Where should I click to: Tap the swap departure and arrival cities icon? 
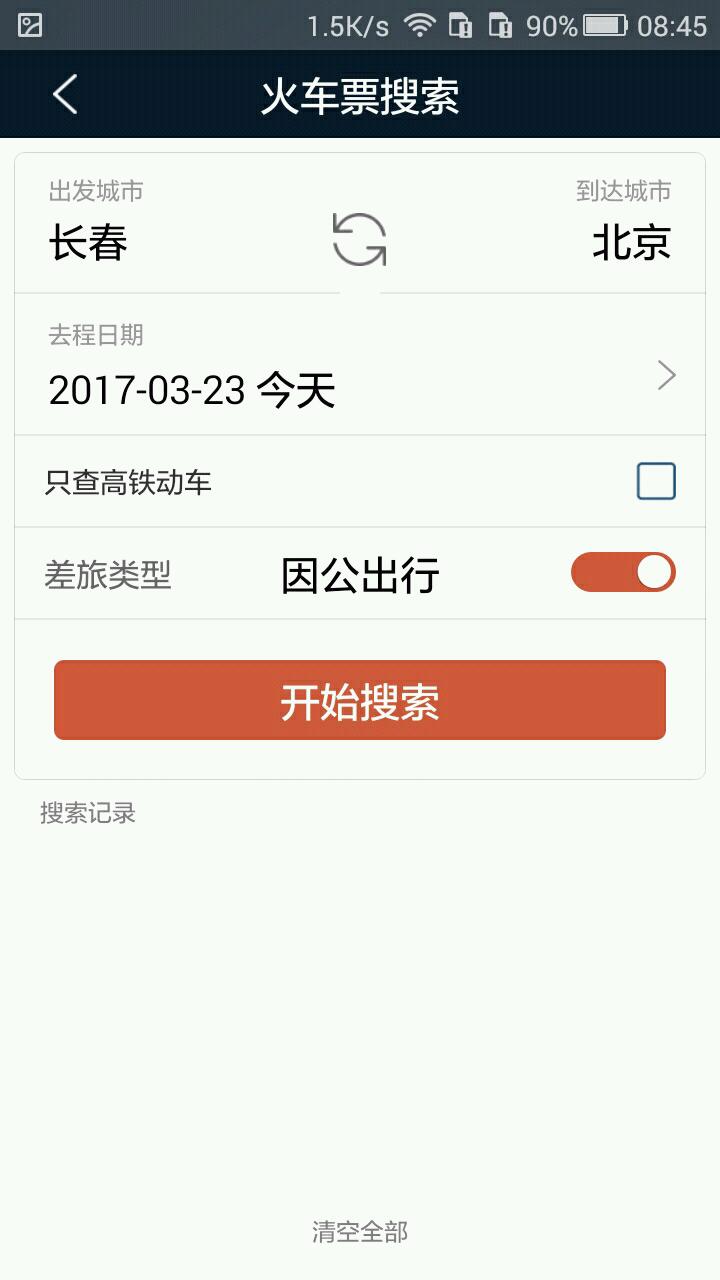[358, 240]
